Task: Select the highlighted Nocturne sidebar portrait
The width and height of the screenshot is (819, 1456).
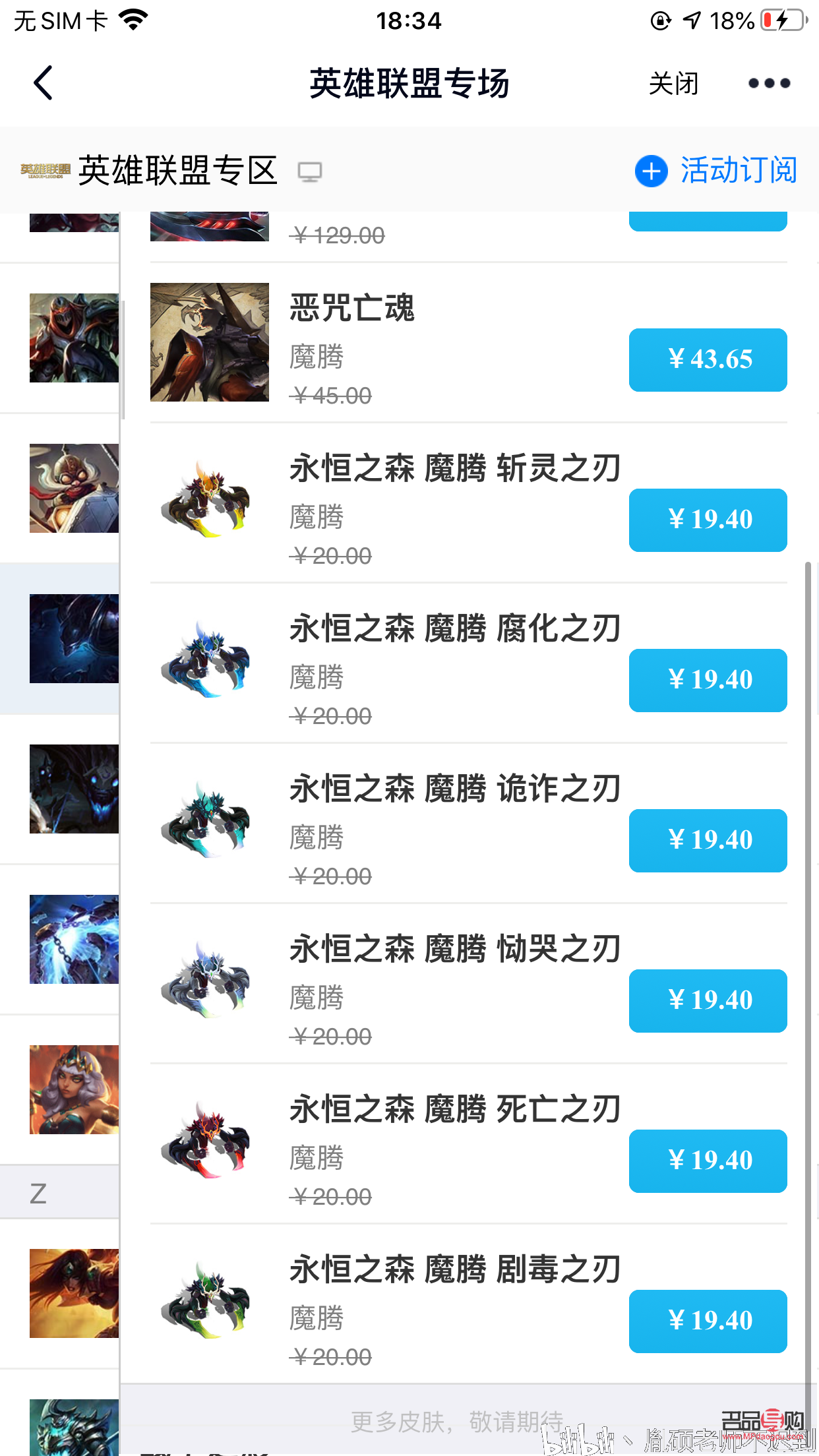Action: pyautogui.click(x=73, y=638)
